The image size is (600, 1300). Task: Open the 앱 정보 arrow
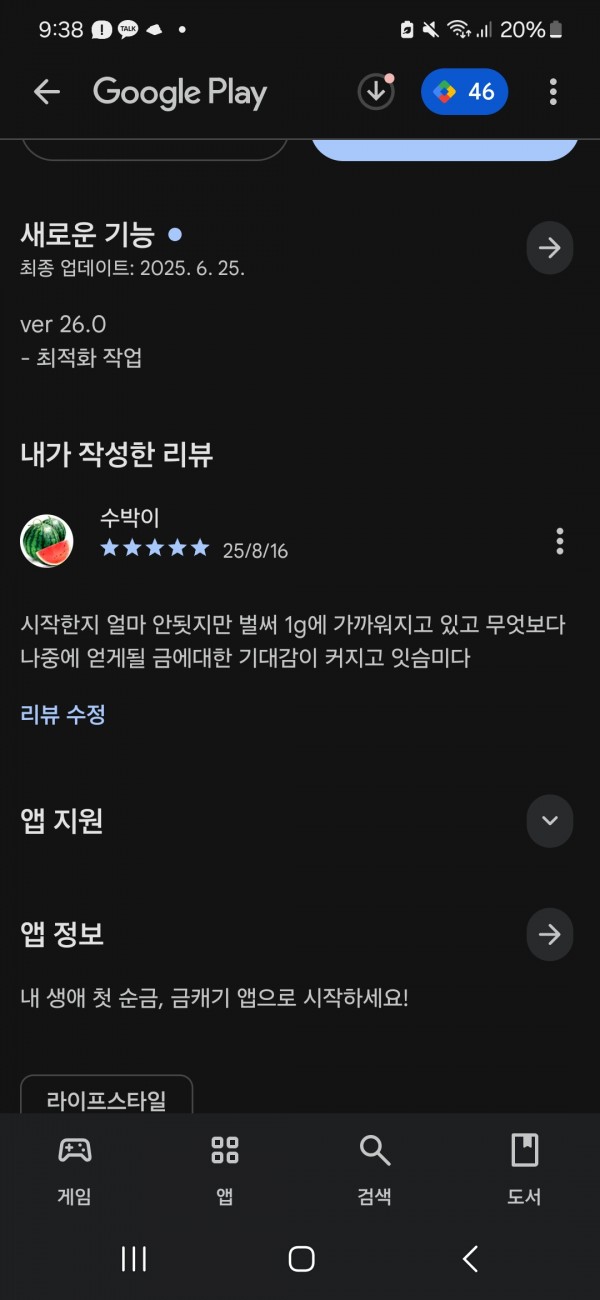[550, 934]
